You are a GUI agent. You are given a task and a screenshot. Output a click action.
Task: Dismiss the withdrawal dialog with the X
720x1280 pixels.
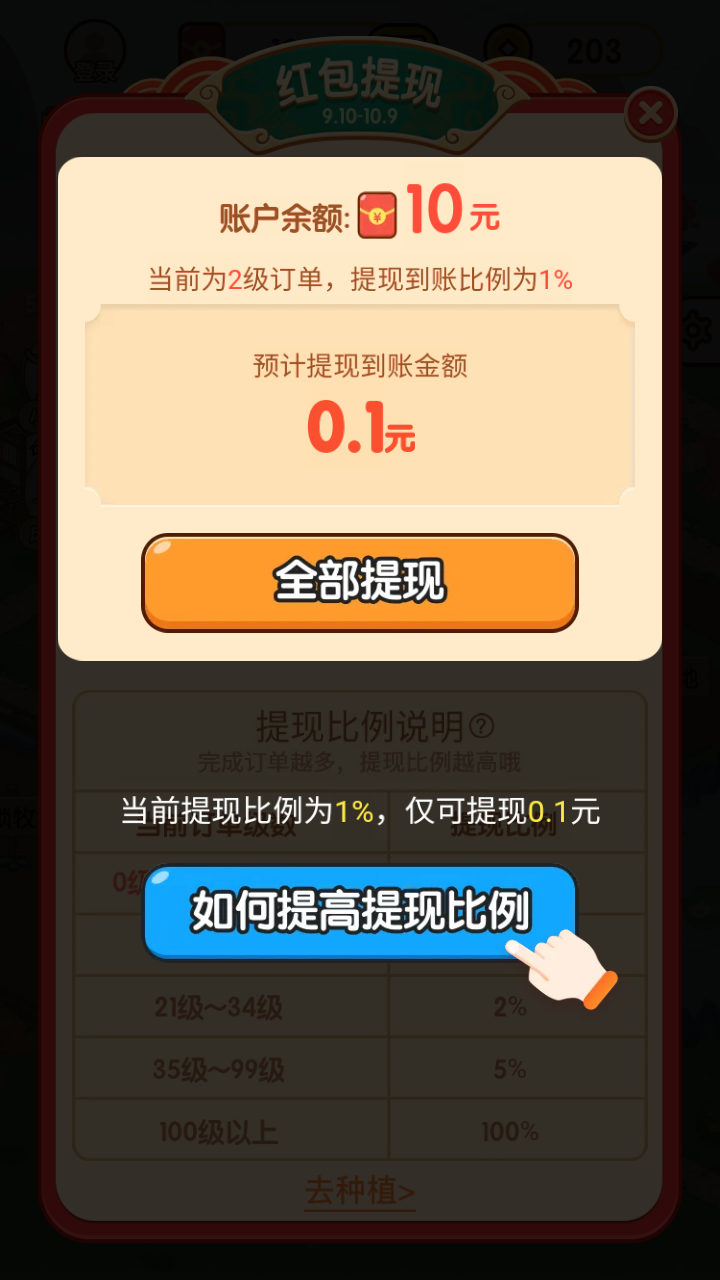click(x=650, y=113)
